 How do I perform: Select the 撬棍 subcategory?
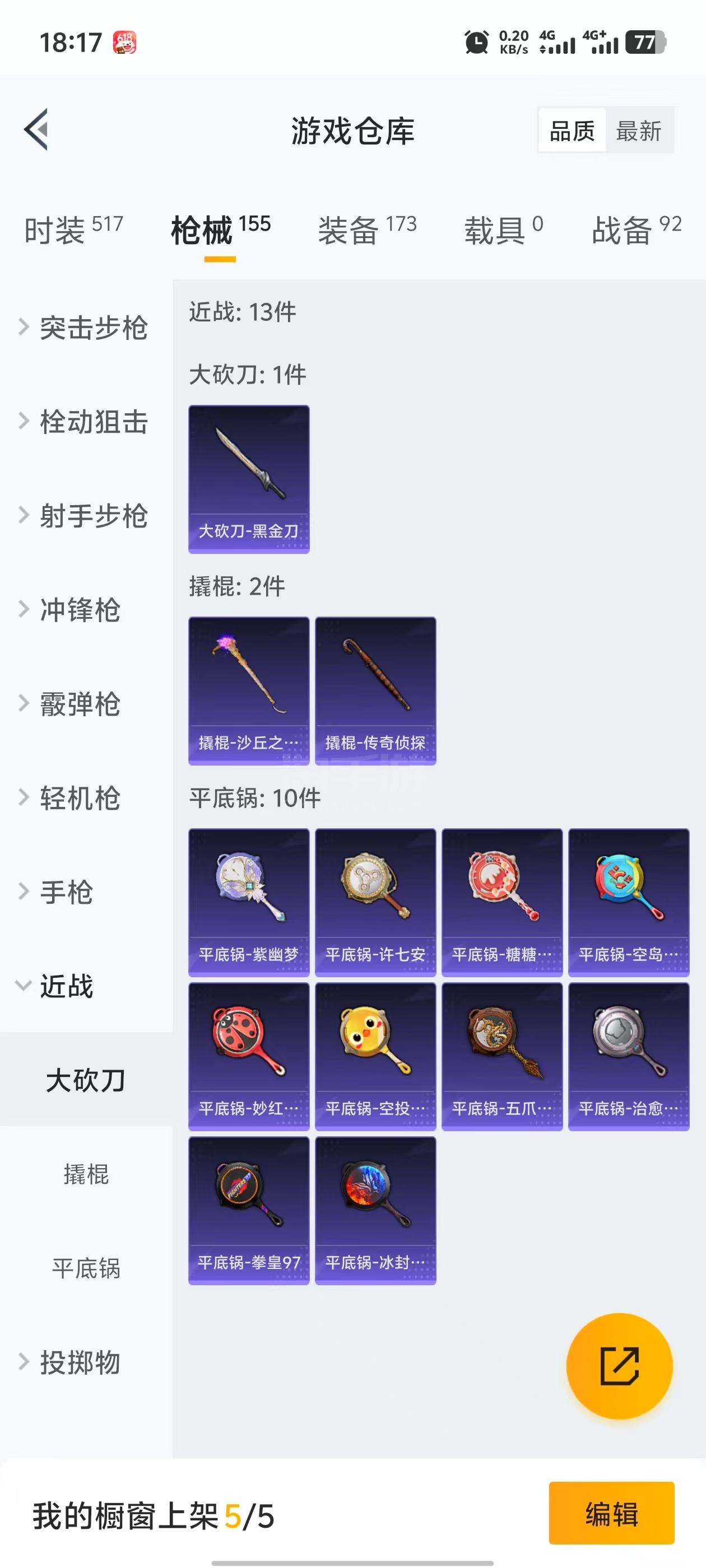(x=86, y=1174)
